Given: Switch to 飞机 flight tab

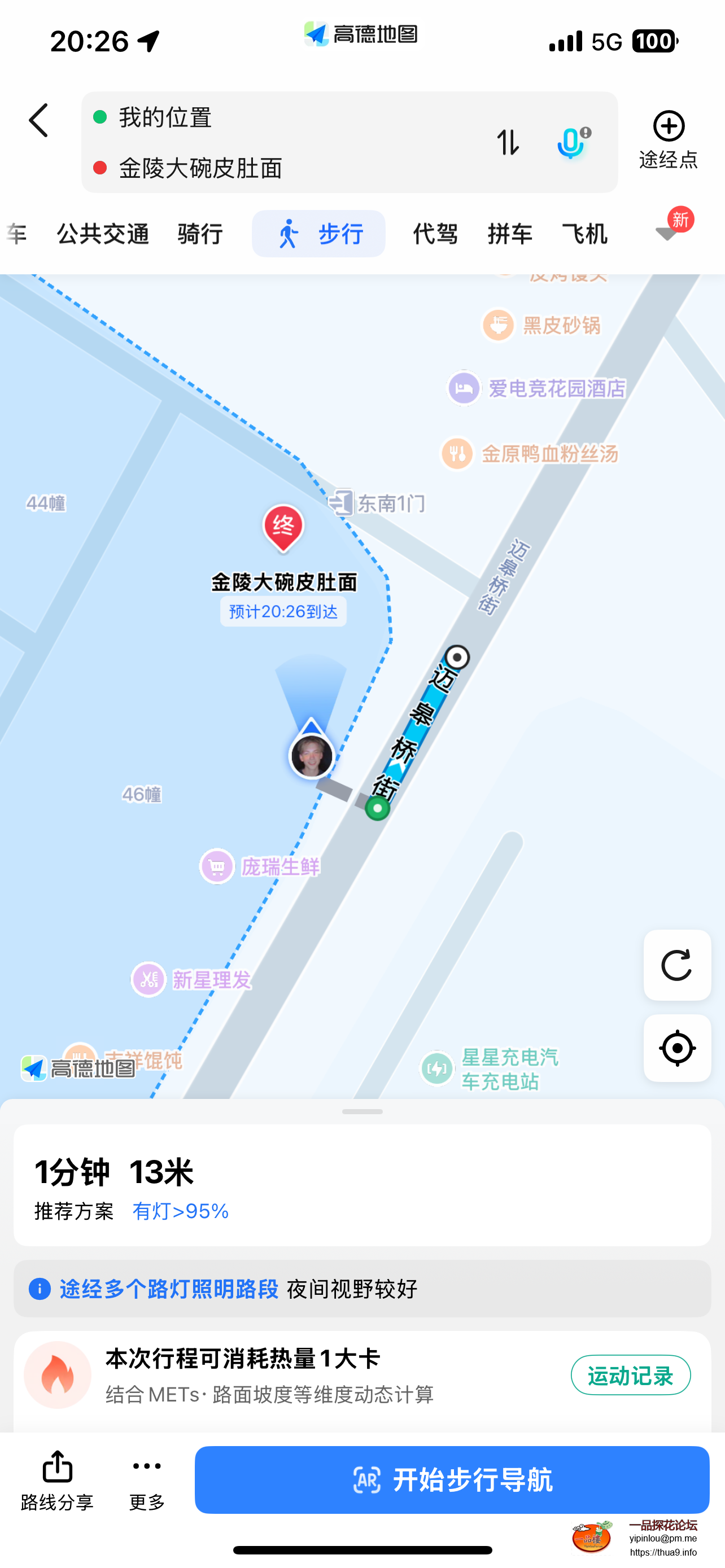Looking at the screenshot, I should [x=584, y=234].
